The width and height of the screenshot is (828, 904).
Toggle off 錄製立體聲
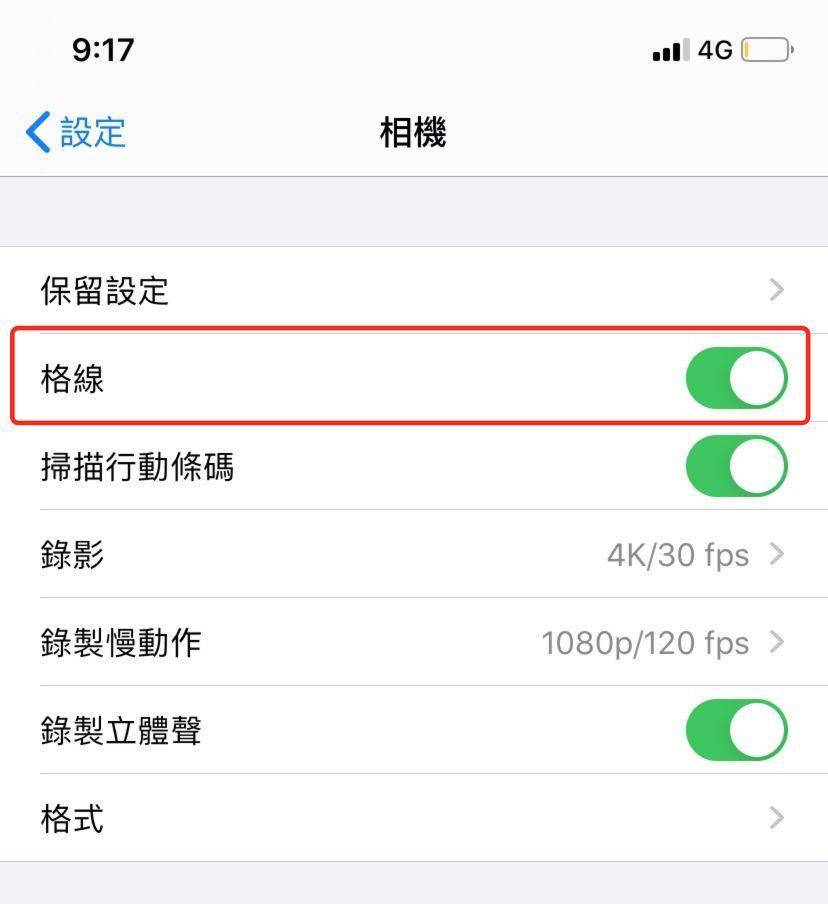pos(736,730)
